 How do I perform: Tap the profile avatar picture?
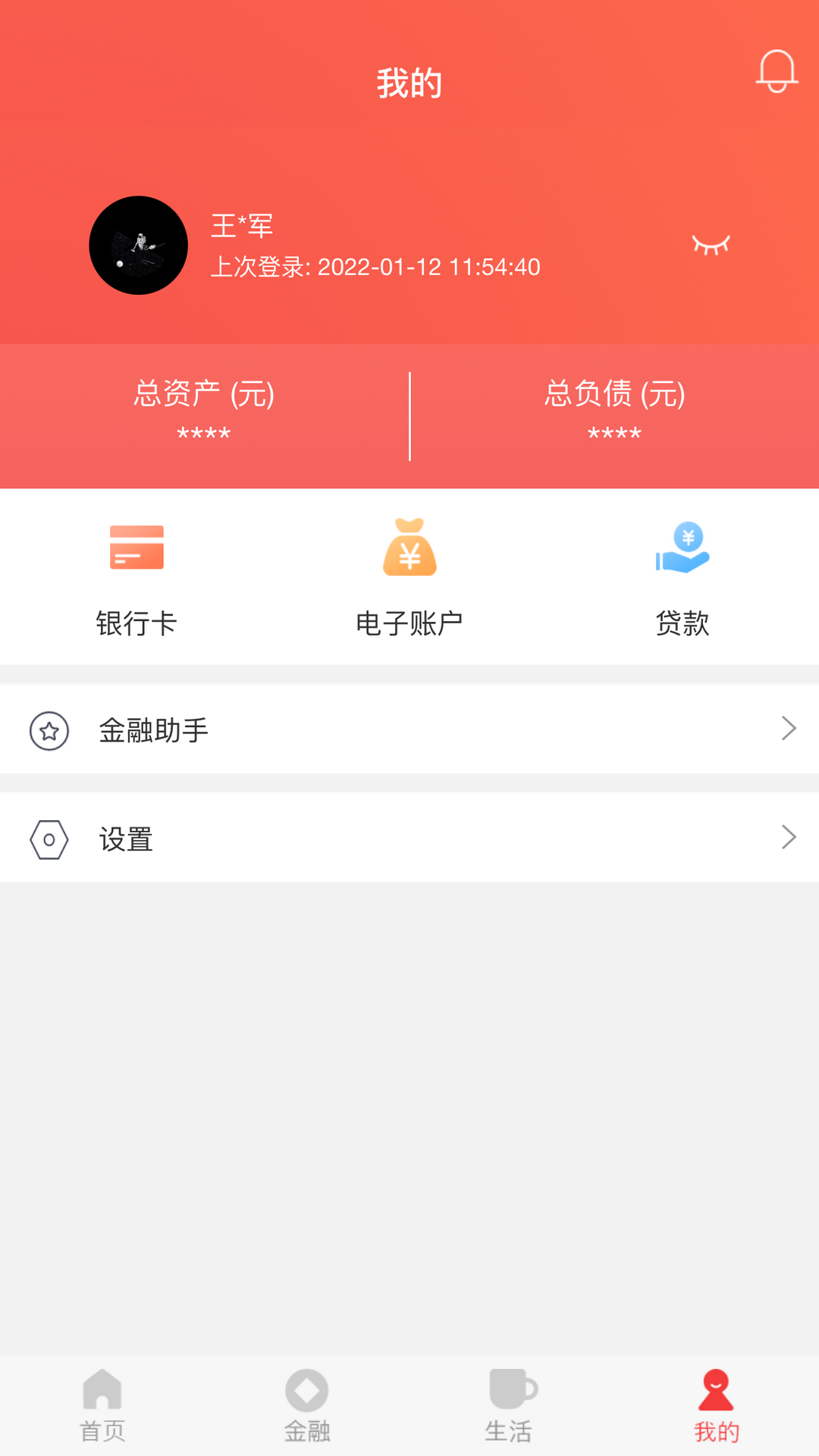tap(139, 246)
